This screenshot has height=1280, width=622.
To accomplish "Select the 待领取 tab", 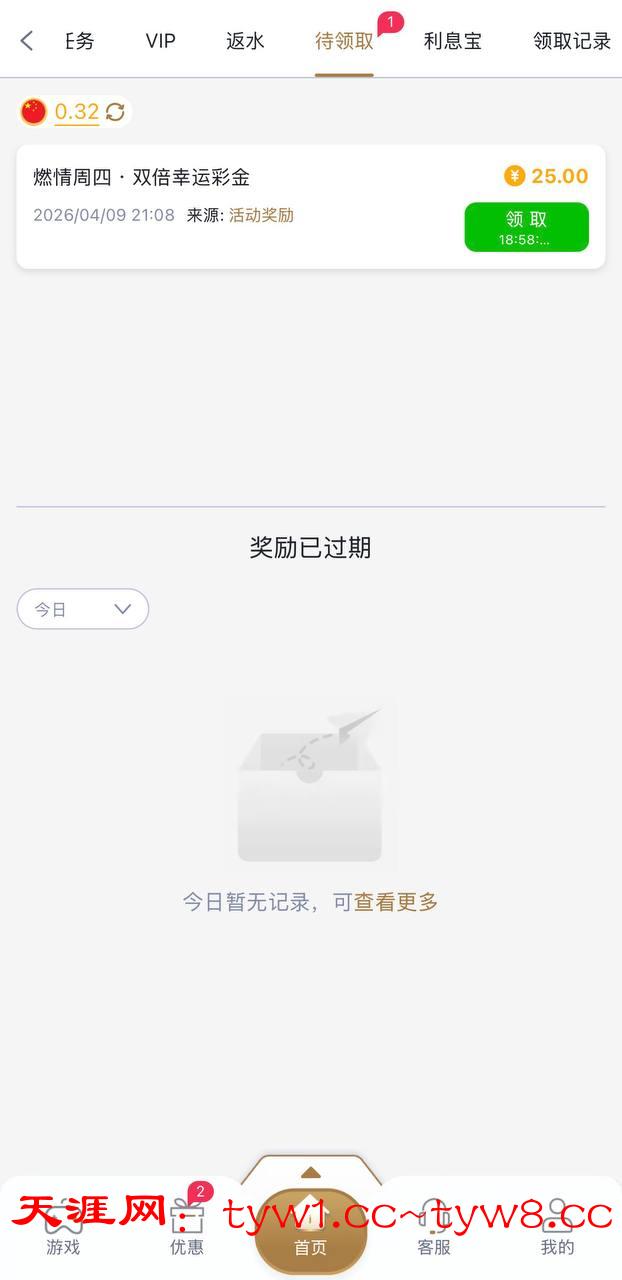I will point(344,41).
